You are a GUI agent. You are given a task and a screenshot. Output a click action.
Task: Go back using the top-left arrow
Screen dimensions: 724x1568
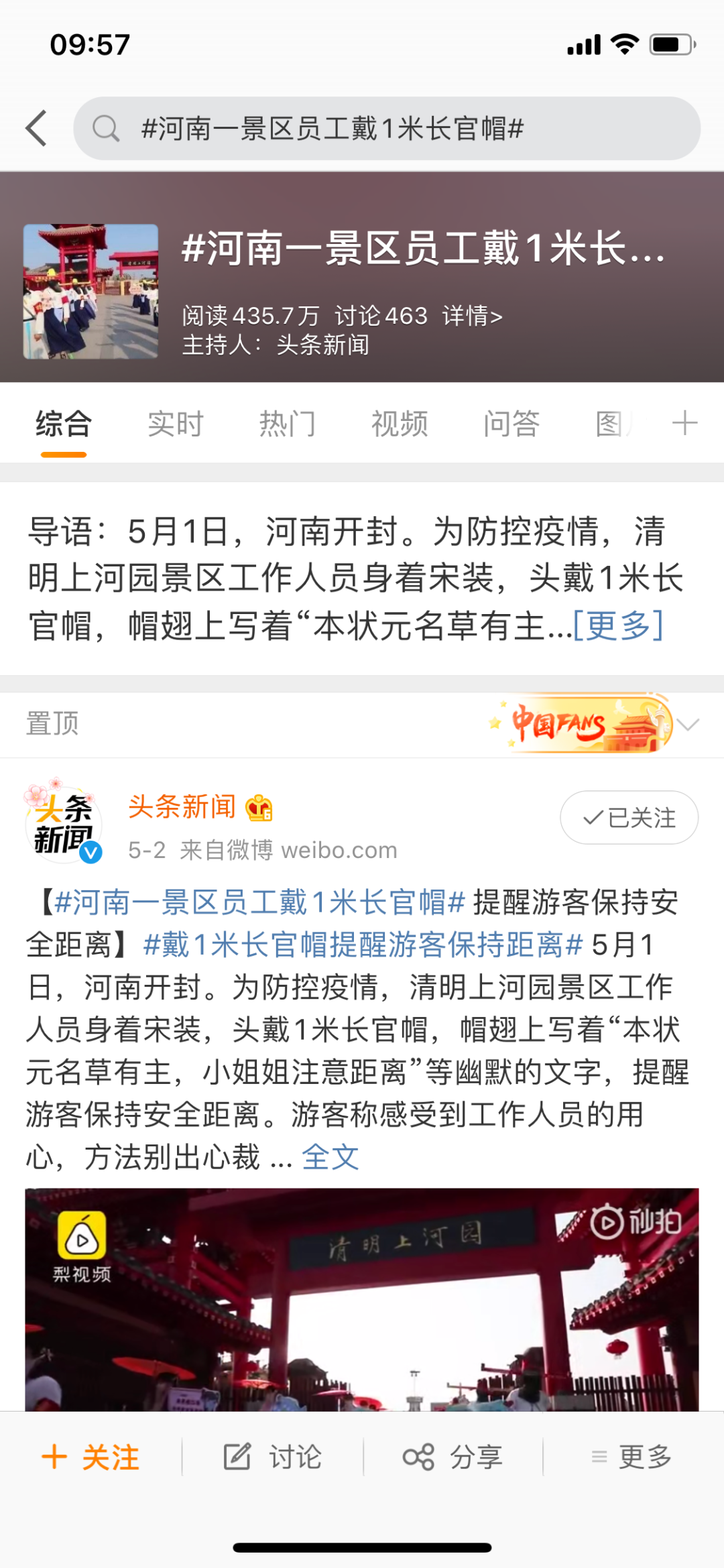(36, 128)
